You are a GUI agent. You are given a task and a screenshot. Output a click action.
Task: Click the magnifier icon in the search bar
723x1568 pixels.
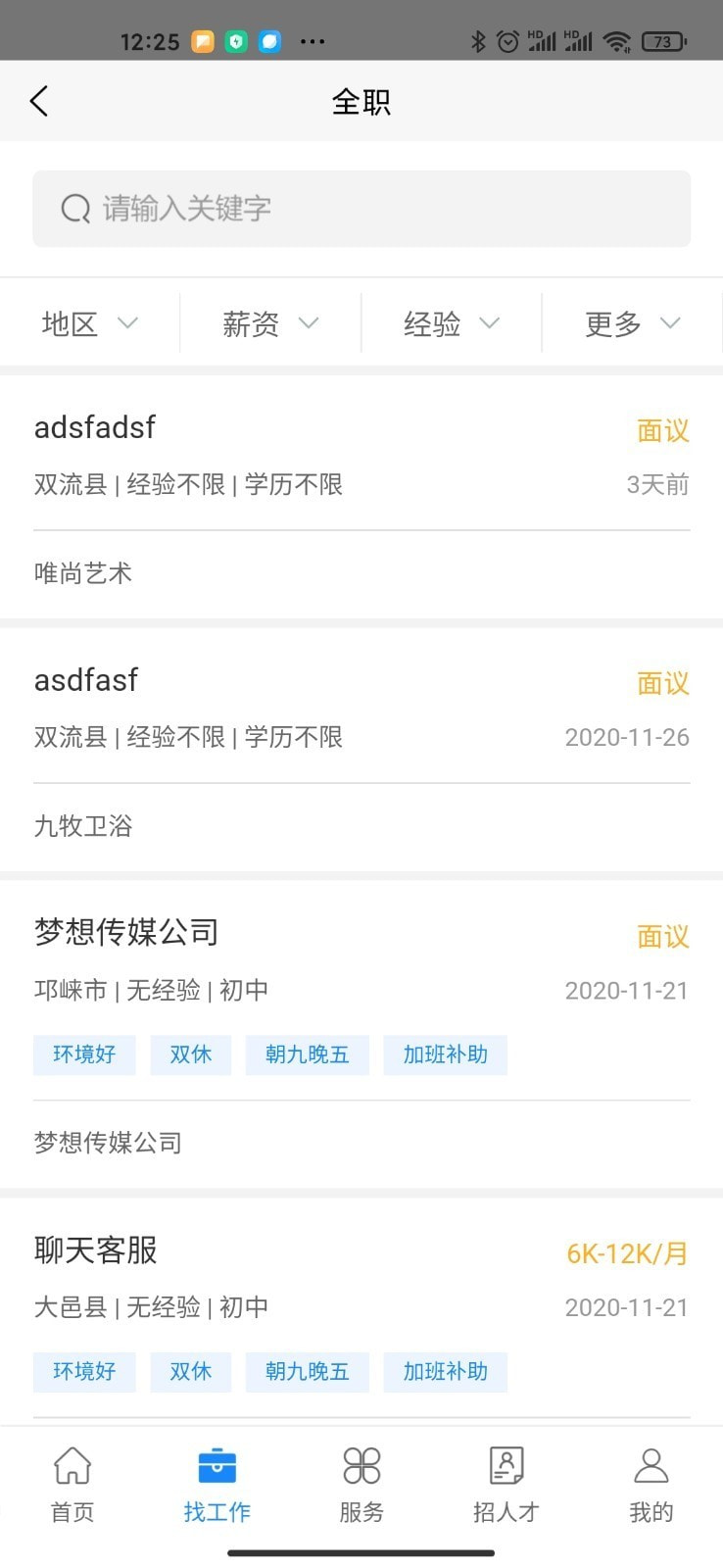(75, 209)
